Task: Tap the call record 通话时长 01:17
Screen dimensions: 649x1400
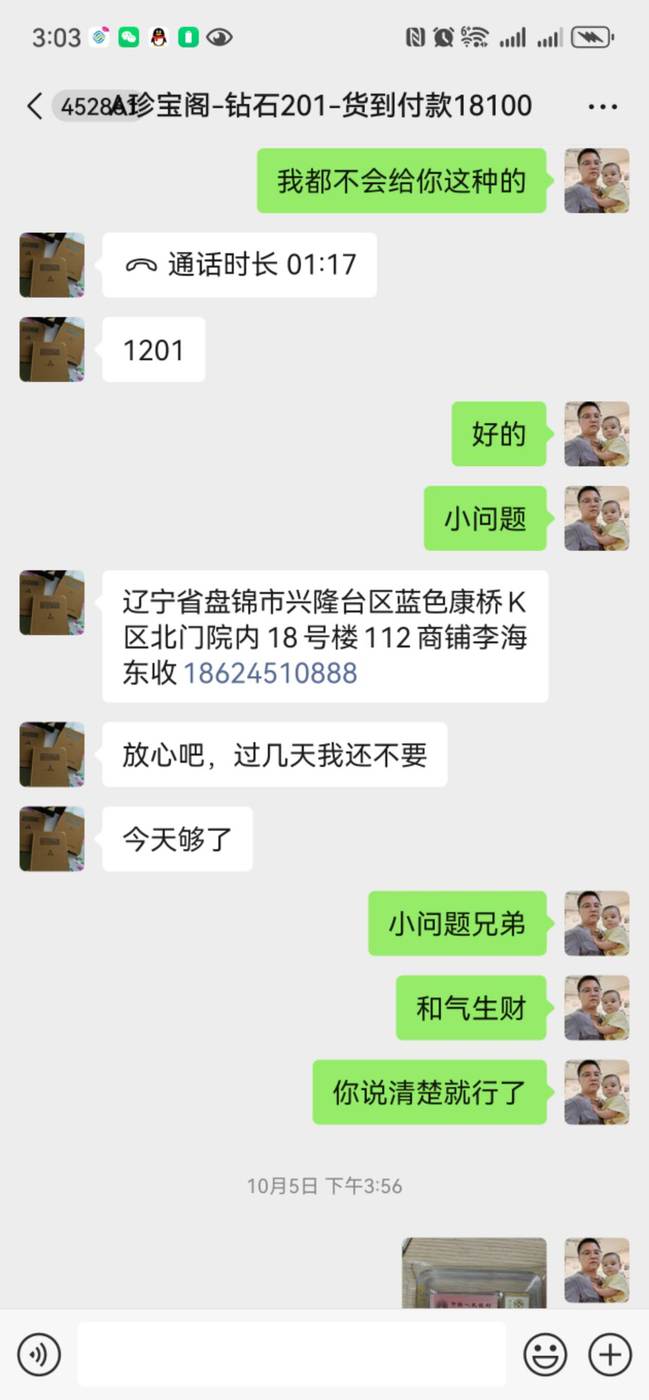Action: (x=240, y=265)
